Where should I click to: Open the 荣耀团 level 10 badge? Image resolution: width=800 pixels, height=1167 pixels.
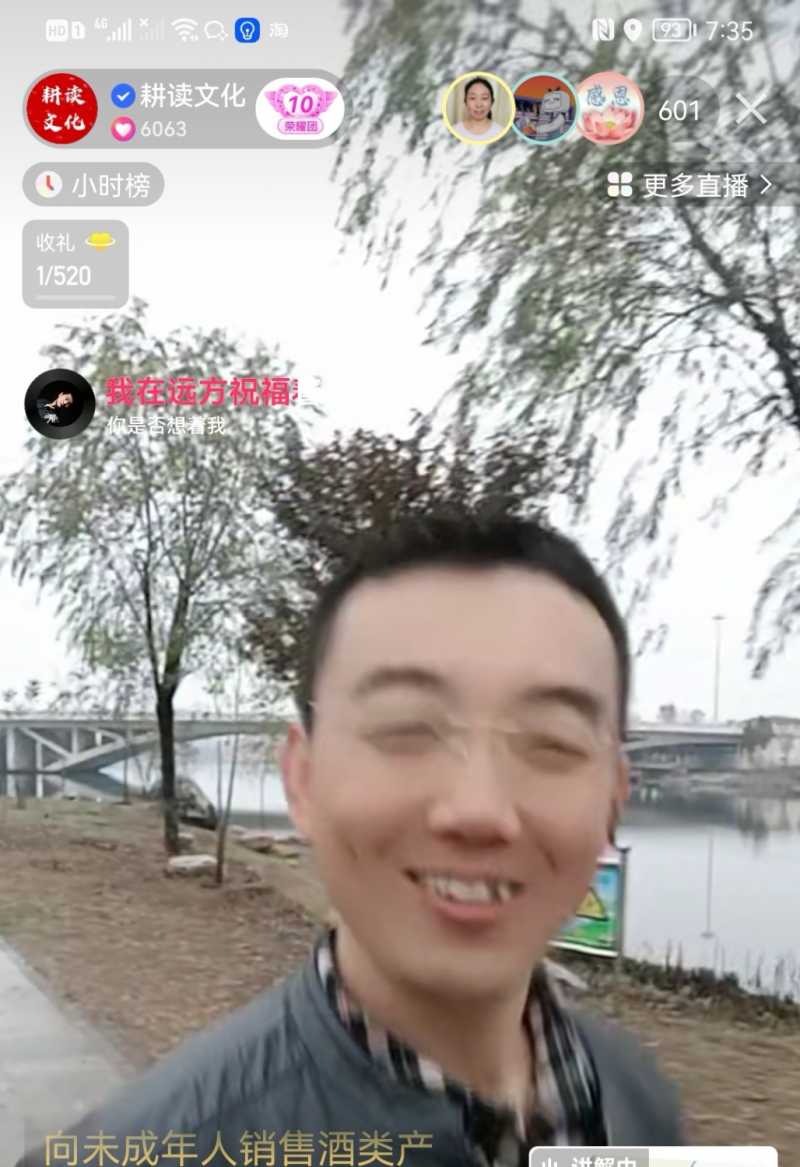299,109
